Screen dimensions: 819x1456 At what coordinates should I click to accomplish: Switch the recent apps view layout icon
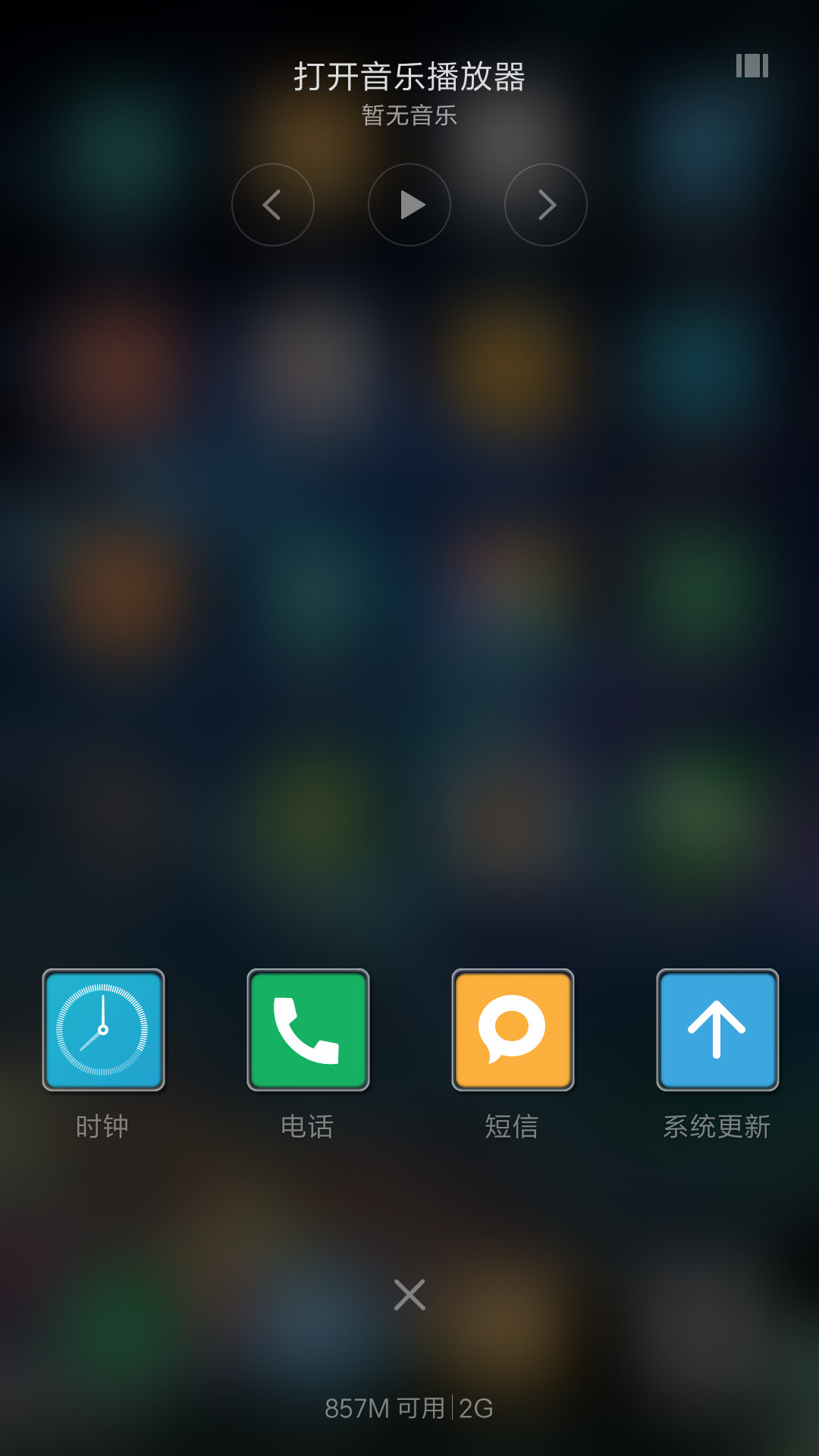click(x=752, y=66)
